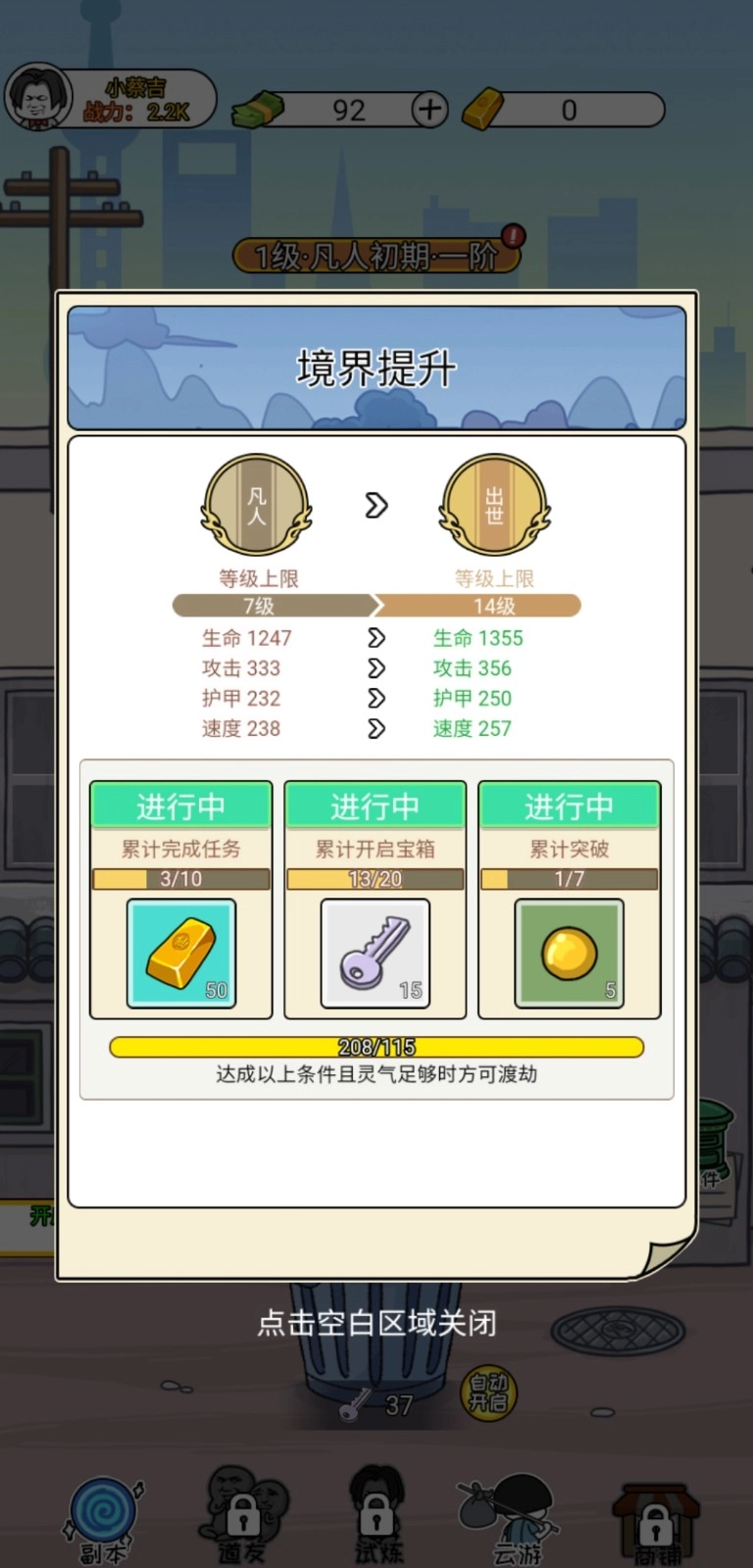Screen dimensions: 753x1568
Task: Select the golden pellet reward showing 5
Action: [x=569, y=954]
